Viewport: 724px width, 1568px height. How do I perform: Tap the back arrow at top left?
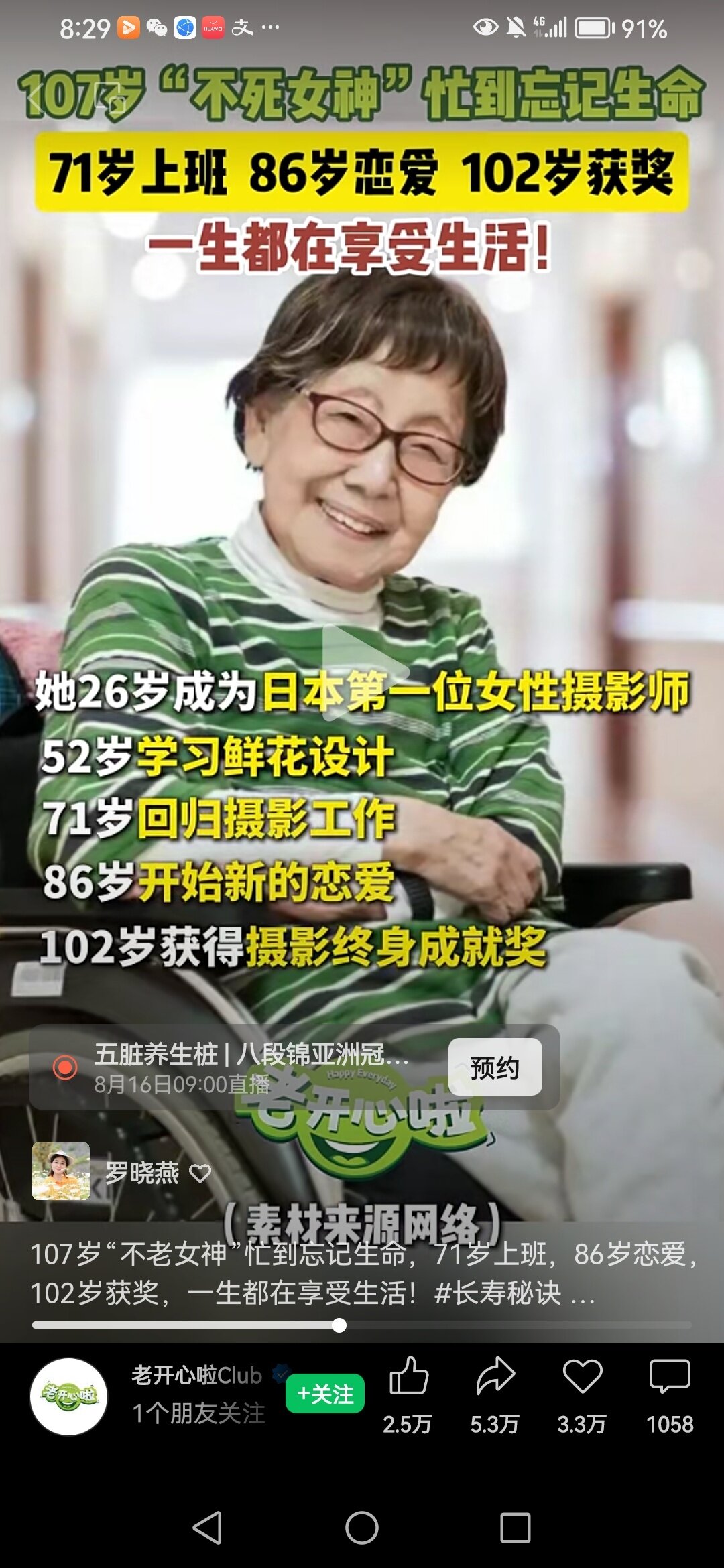click(36, 96)
